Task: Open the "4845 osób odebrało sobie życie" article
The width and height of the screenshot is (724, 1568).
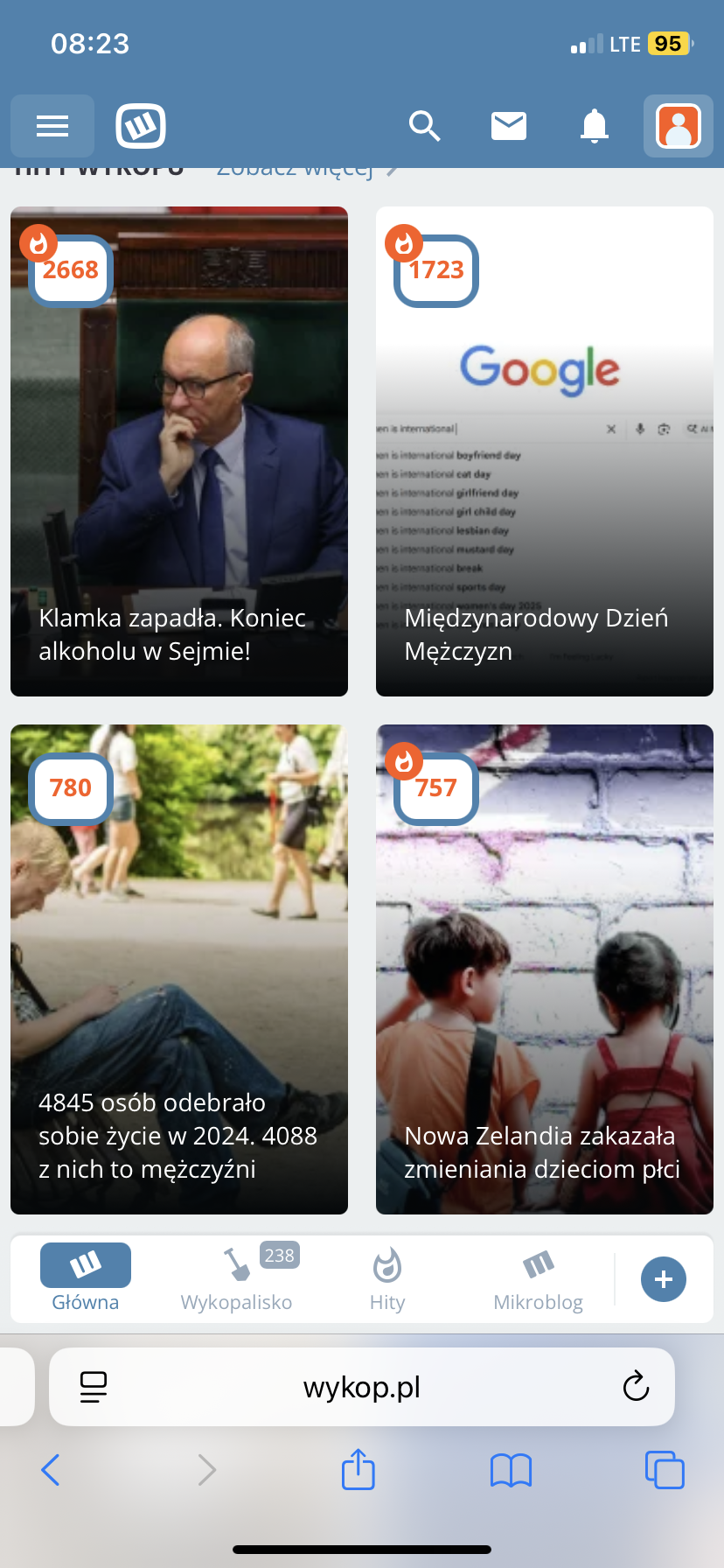Action: [x=179, y=969]
